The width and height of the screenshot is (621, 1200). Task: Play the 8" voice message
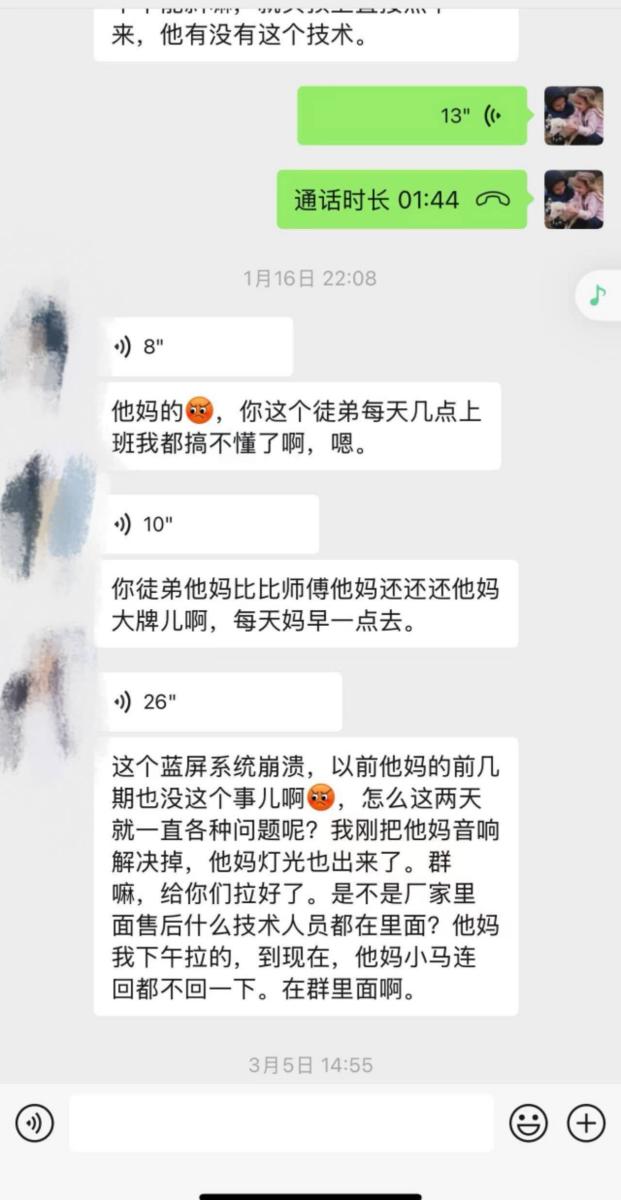198,347
